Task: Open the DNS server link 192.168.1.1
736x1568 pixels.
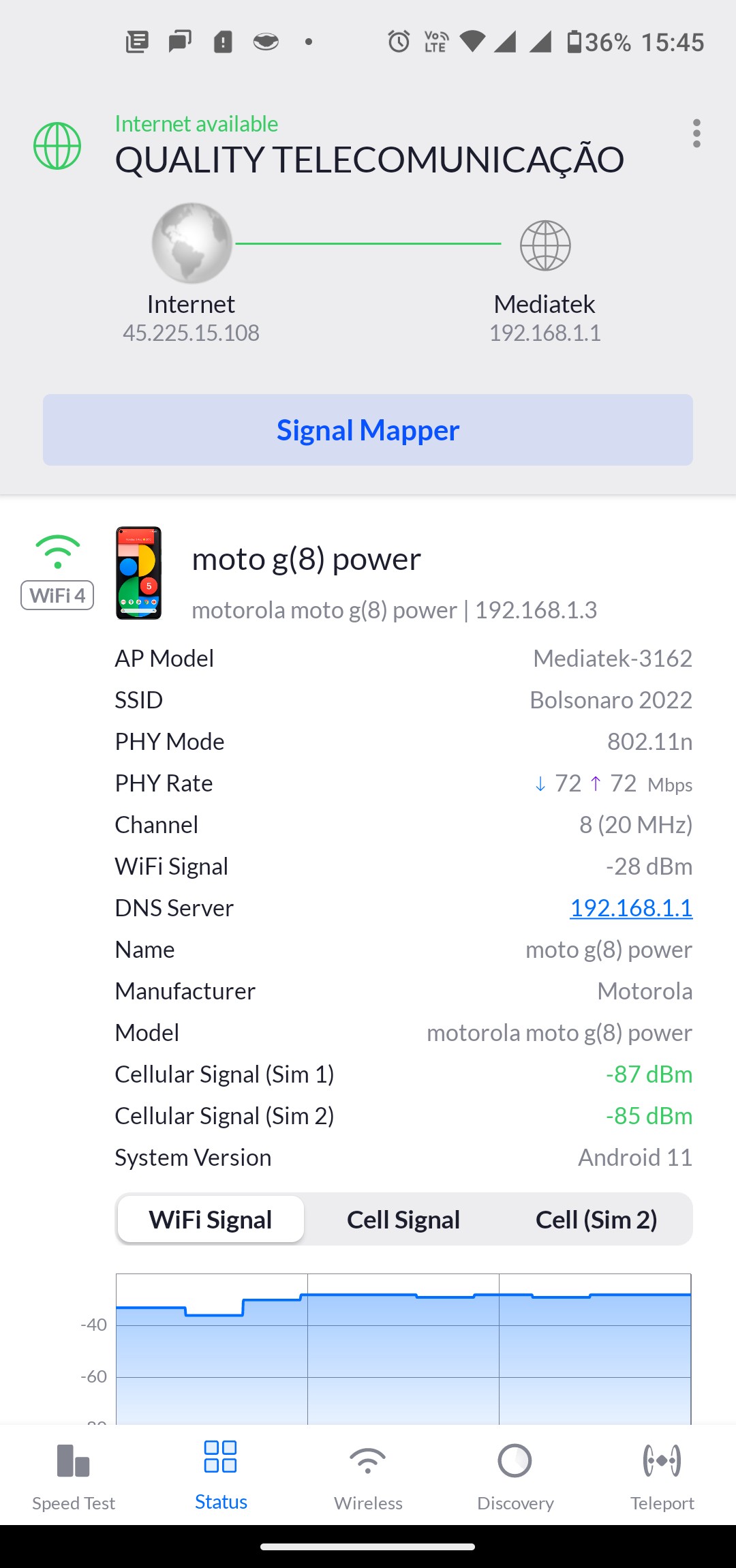Action: tap(631, 907)
